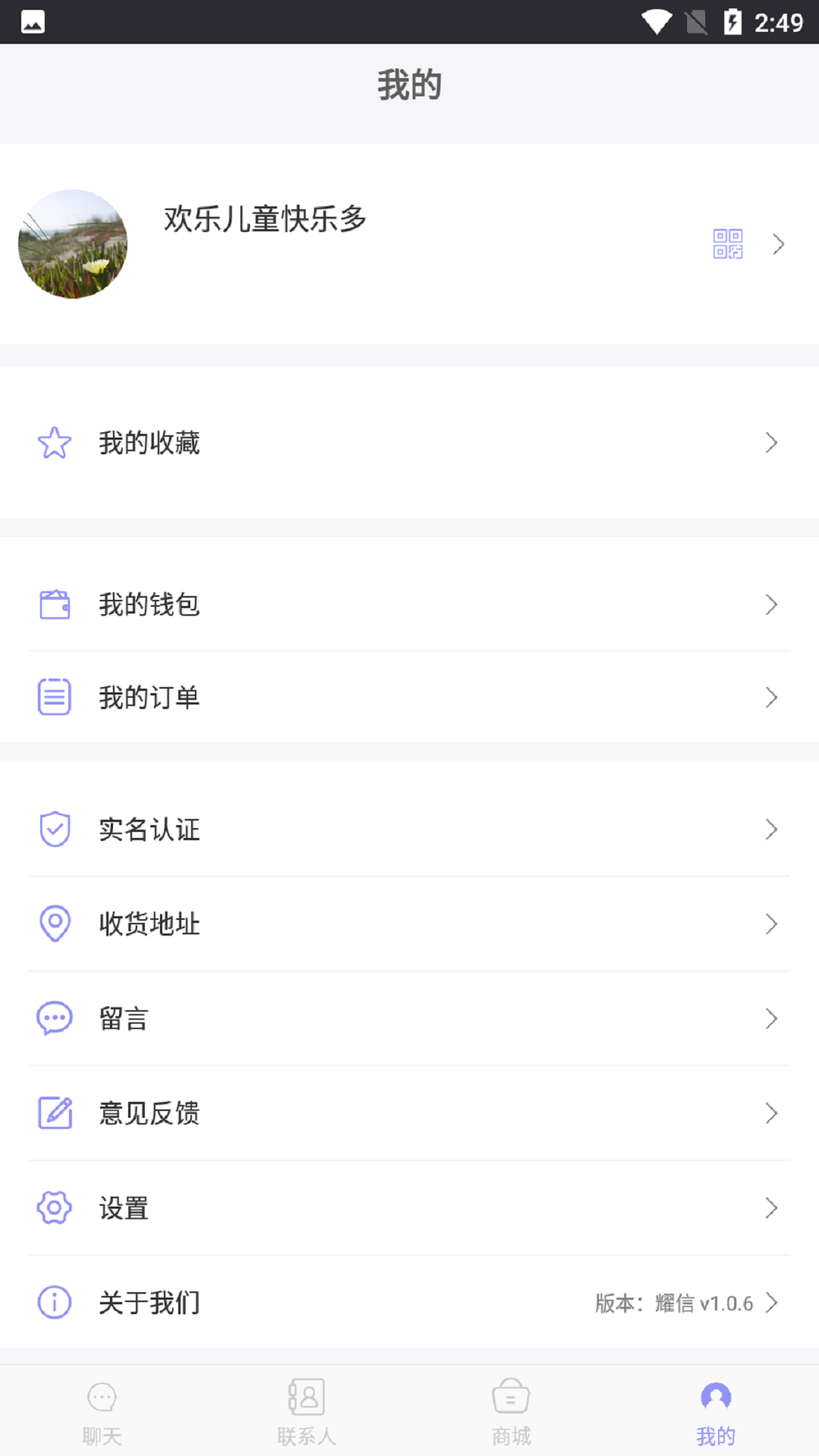Open the 我的订单 entry
Image resolution: width=819 pixels, height=1456 pixels.
coord(409,697)
